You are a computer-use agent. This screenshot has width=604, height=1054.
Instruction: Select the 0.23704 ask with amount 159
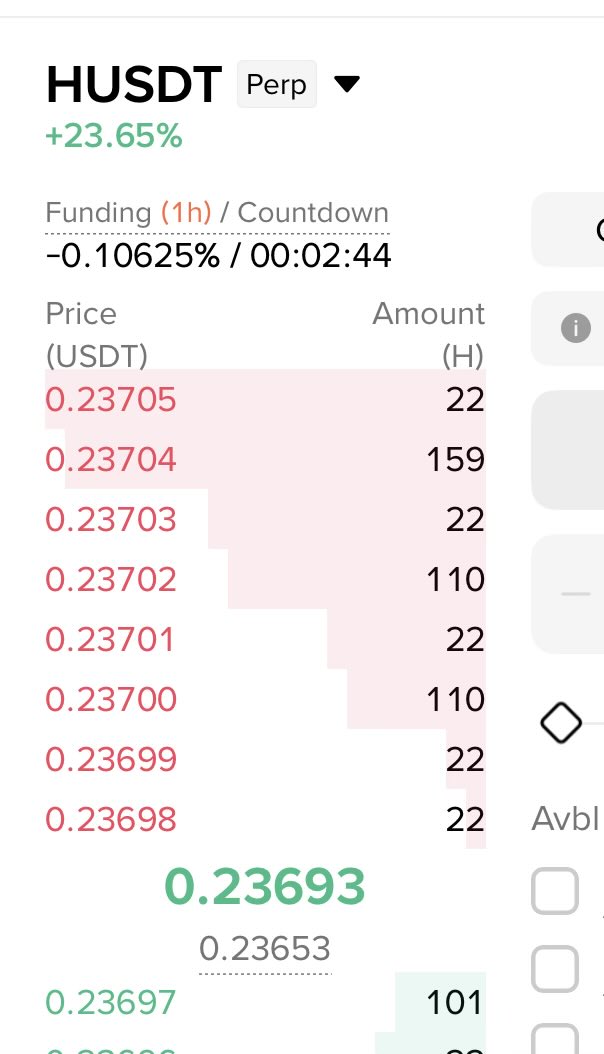pyautogui.click(x=265, y=459)
